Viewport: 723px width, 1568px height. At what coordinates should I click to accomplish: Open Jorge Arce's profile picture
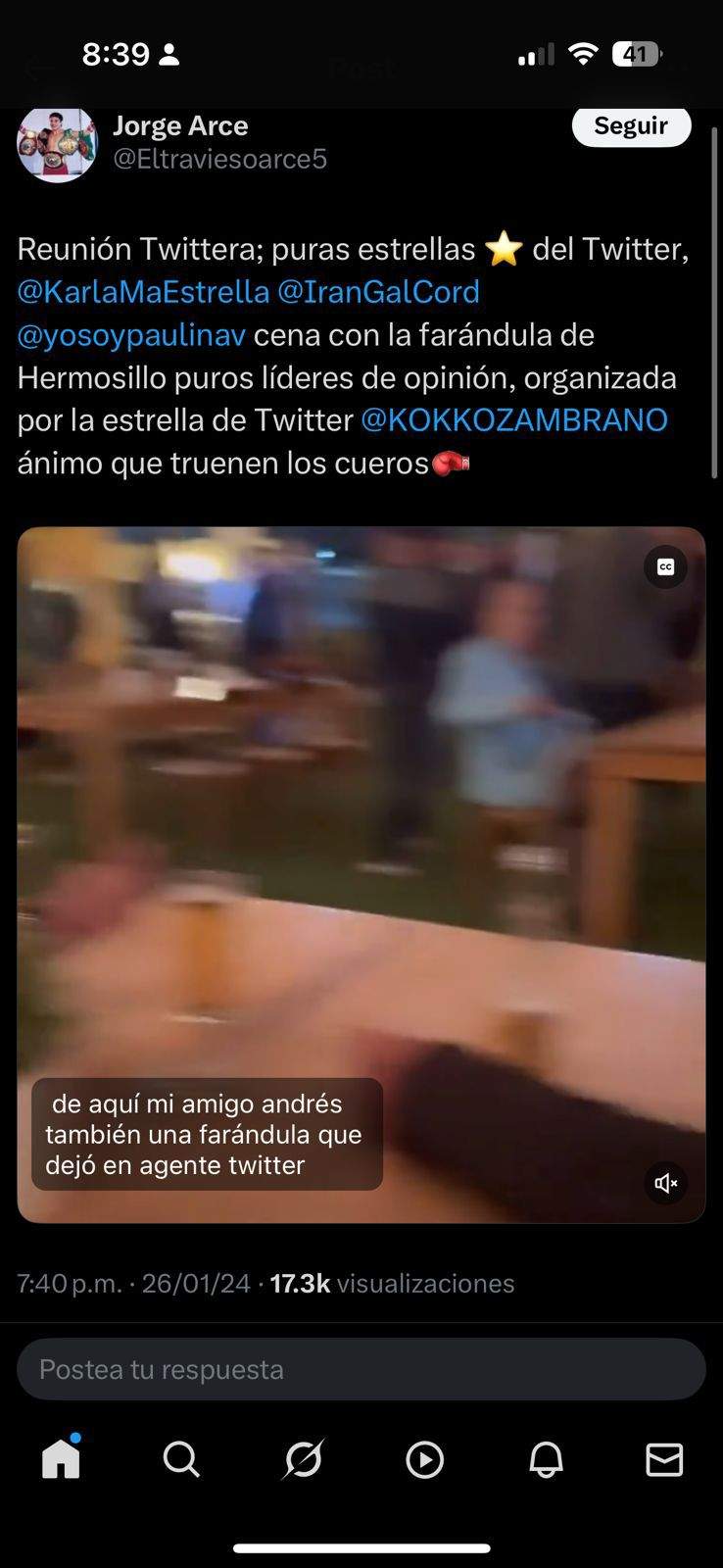click(57, 143)
